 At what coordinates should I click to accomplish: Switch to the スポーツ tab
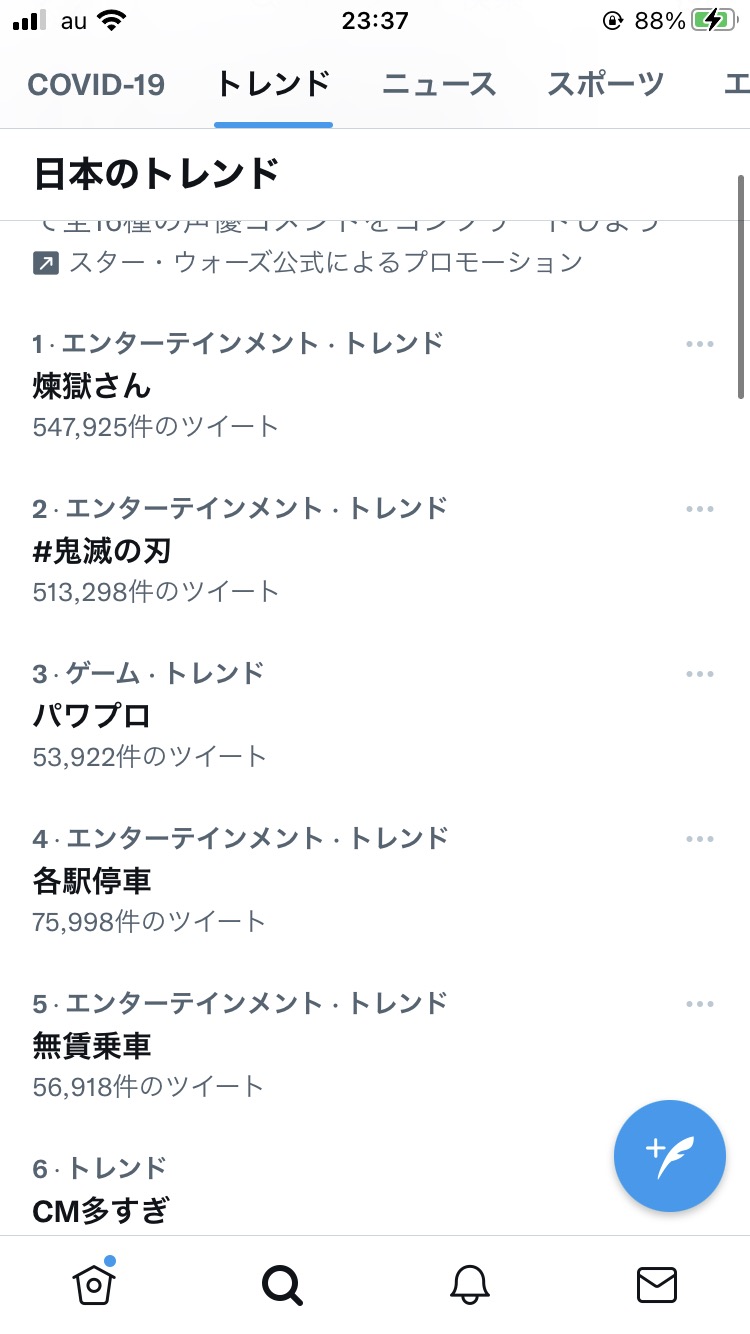(606, 85)
